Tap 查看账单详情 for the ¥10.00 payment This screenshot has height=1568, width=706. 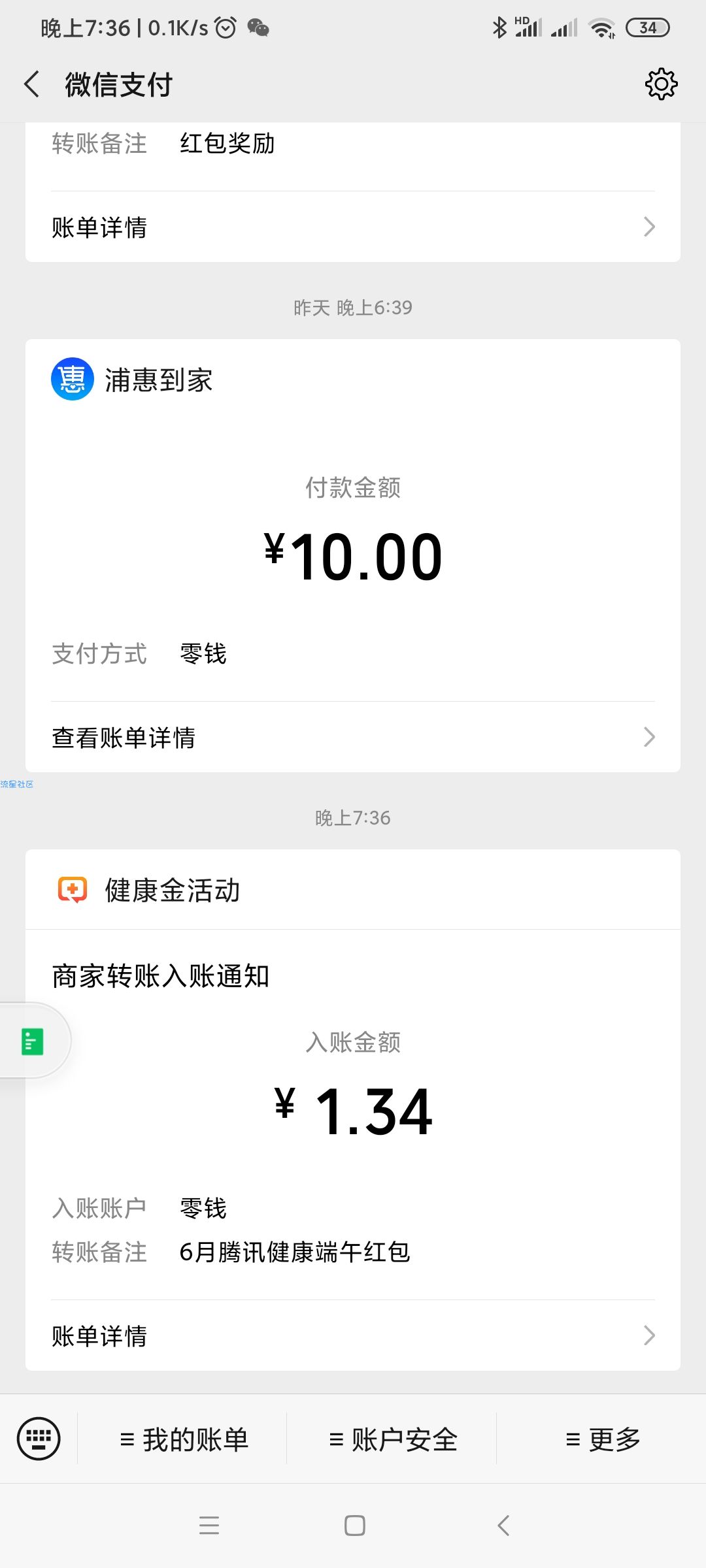(353, 737)
